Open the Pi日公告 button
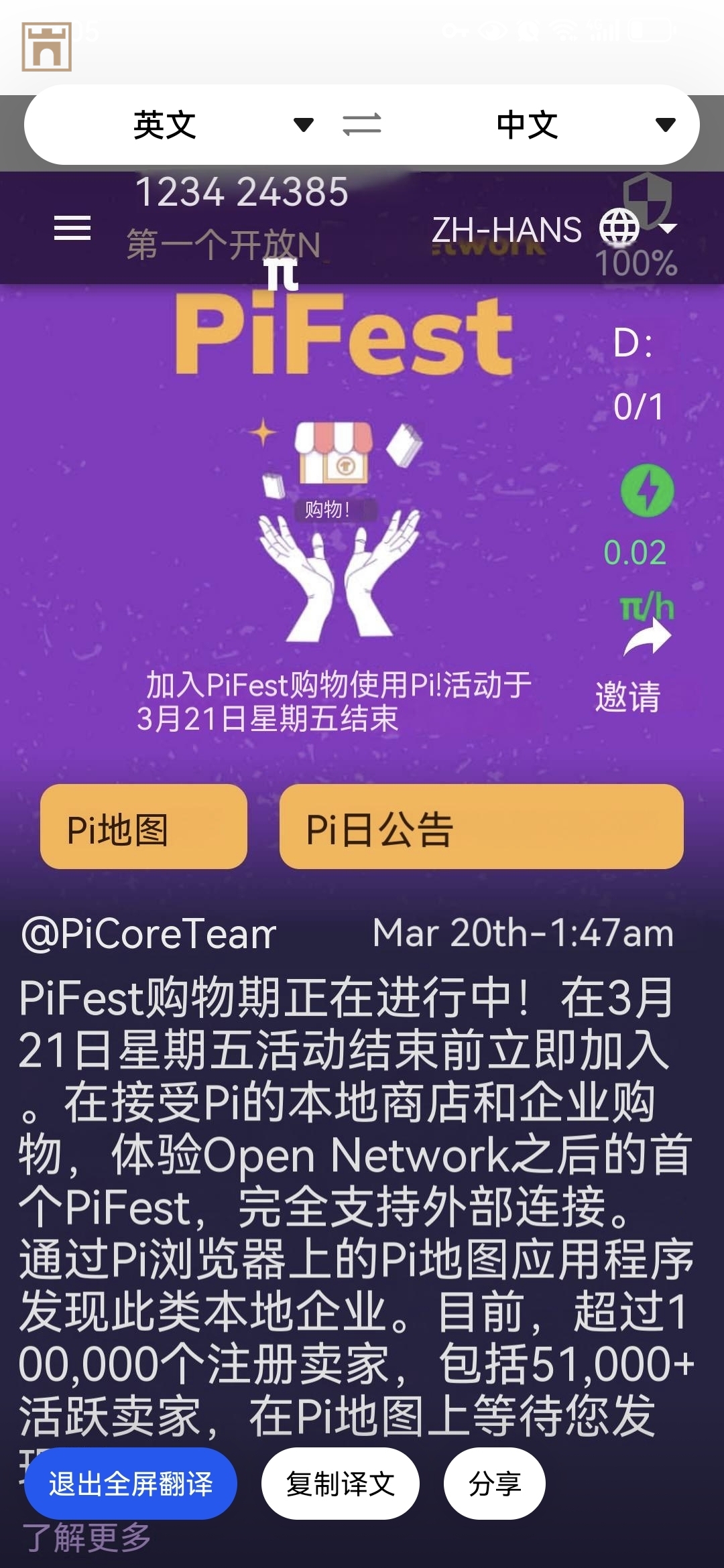Screen dimensions: 724x1568 pyautogui.click(x=481, y=827)
